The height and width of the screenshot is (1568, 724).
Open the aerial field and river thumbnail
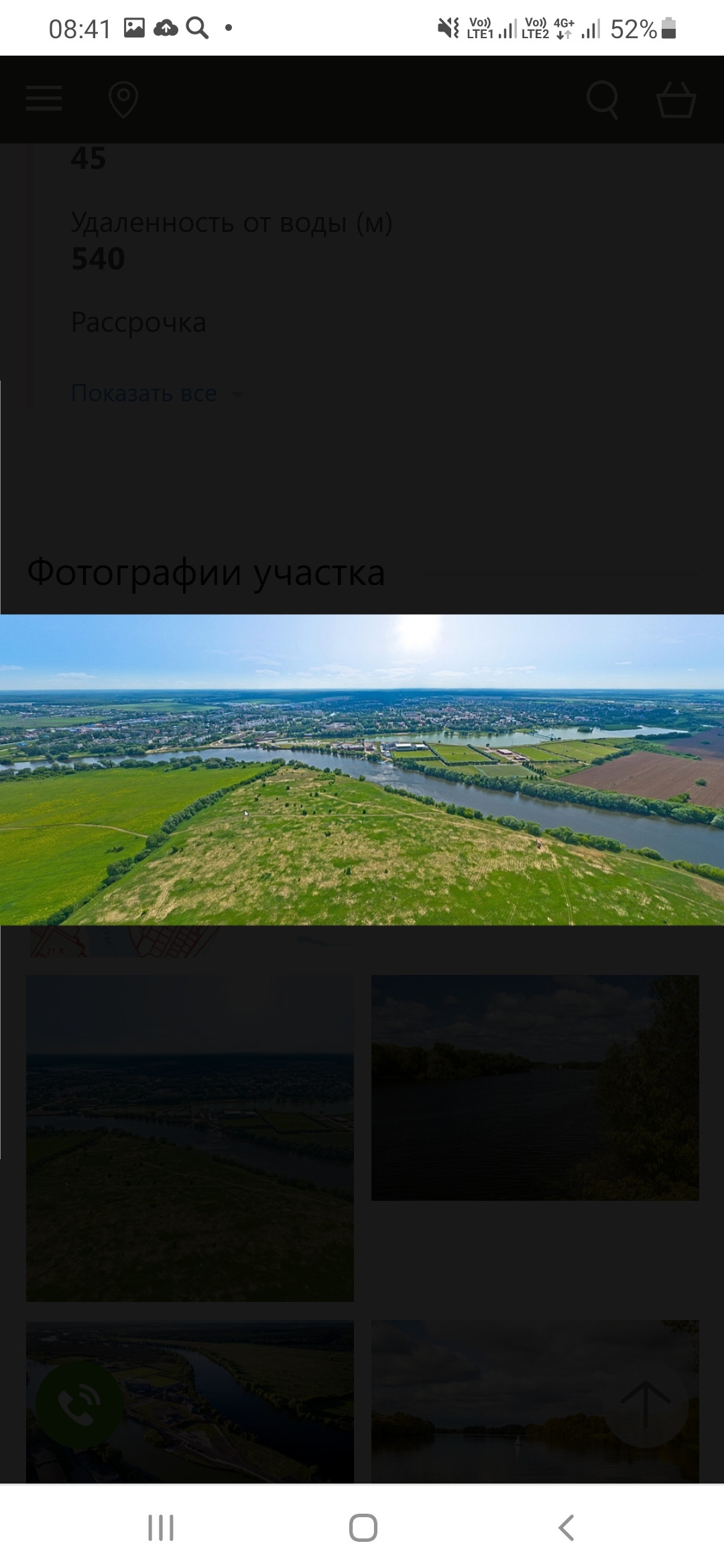190,1138
